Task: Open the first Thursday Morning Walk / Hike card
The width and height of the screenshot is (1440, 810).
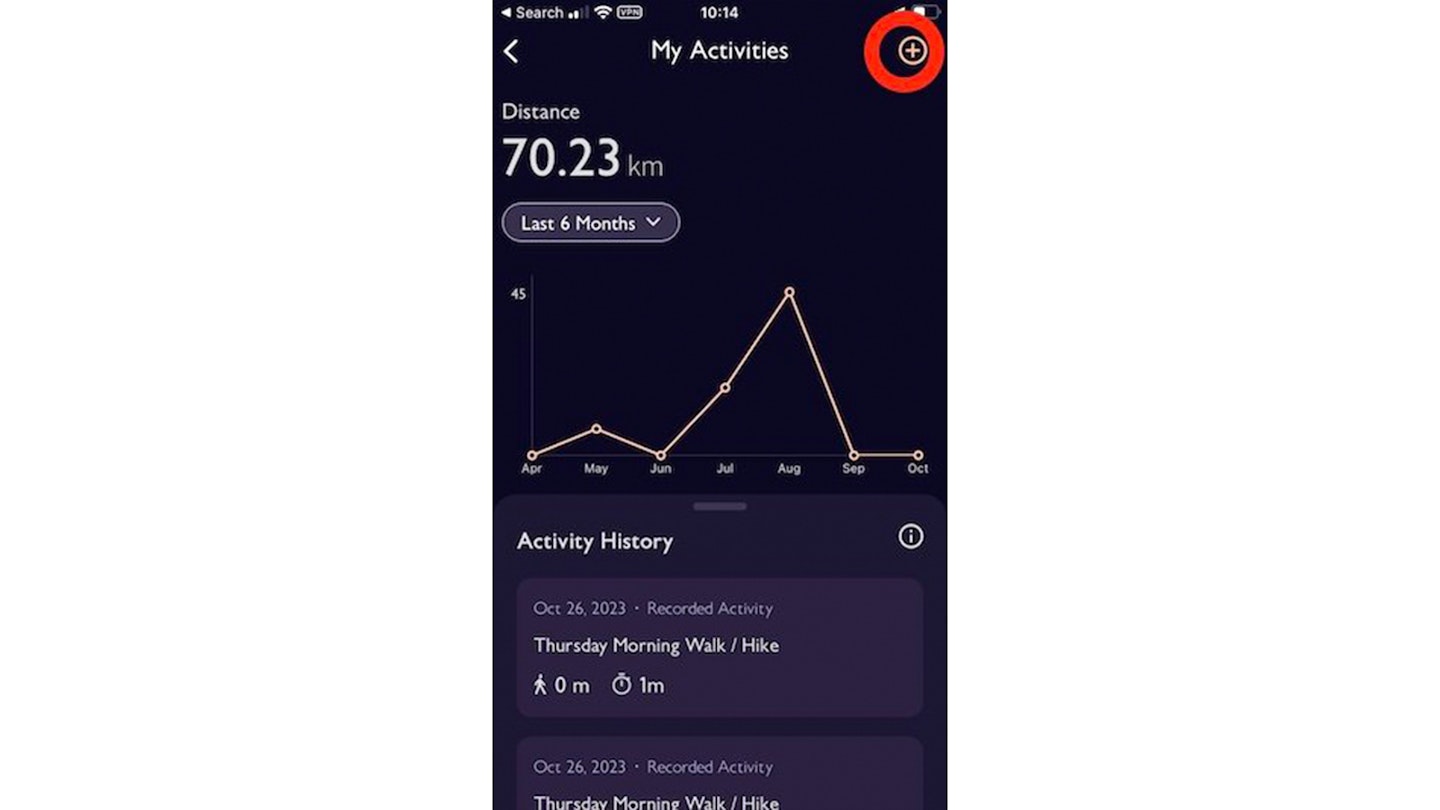Action: click(719, 646)
